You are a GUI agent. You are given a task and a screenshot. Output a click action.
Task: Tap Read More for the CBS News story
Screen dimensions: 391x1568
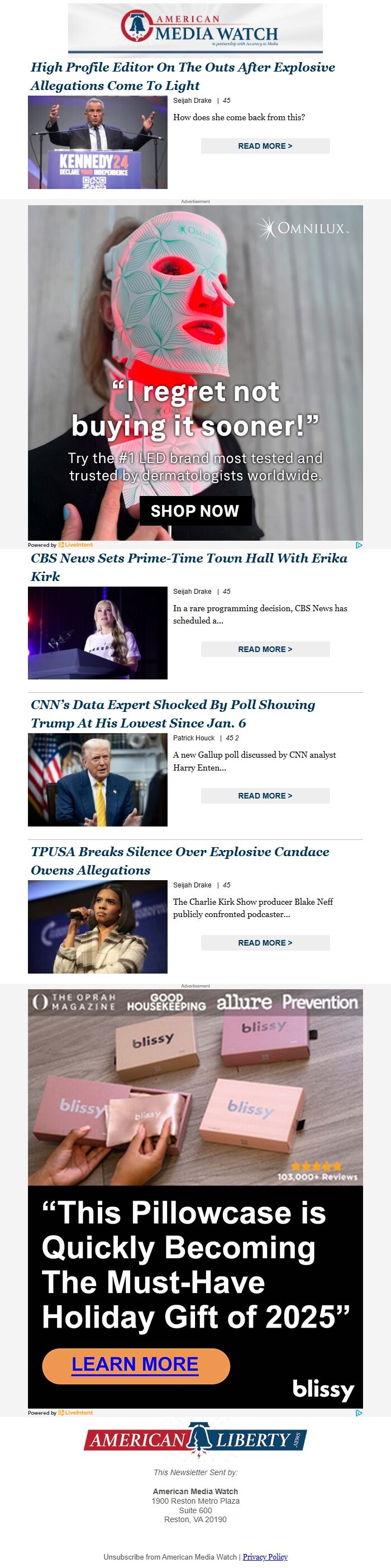(x=265, y=649)
